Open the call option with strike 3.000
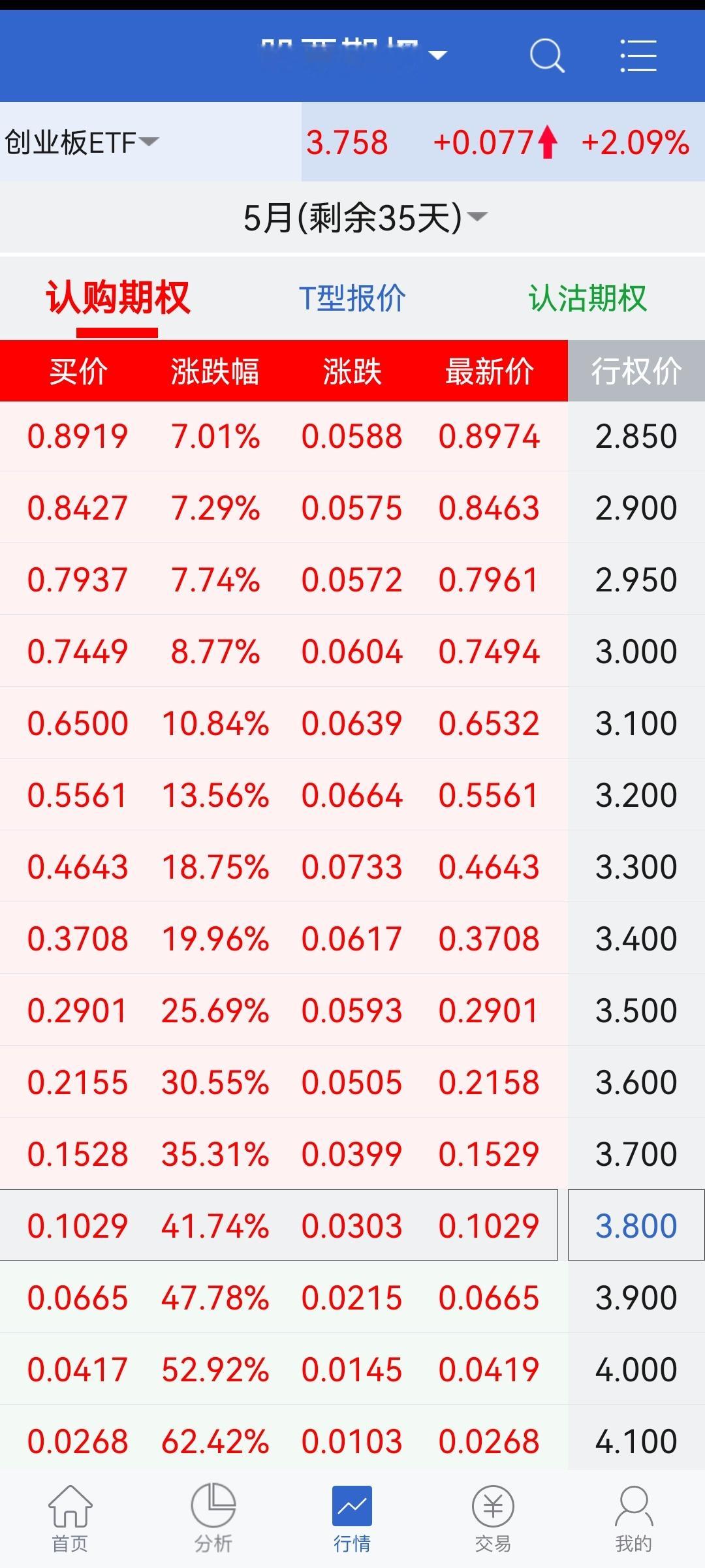Viewport: 705px width, 1568px height. point(283,651)
